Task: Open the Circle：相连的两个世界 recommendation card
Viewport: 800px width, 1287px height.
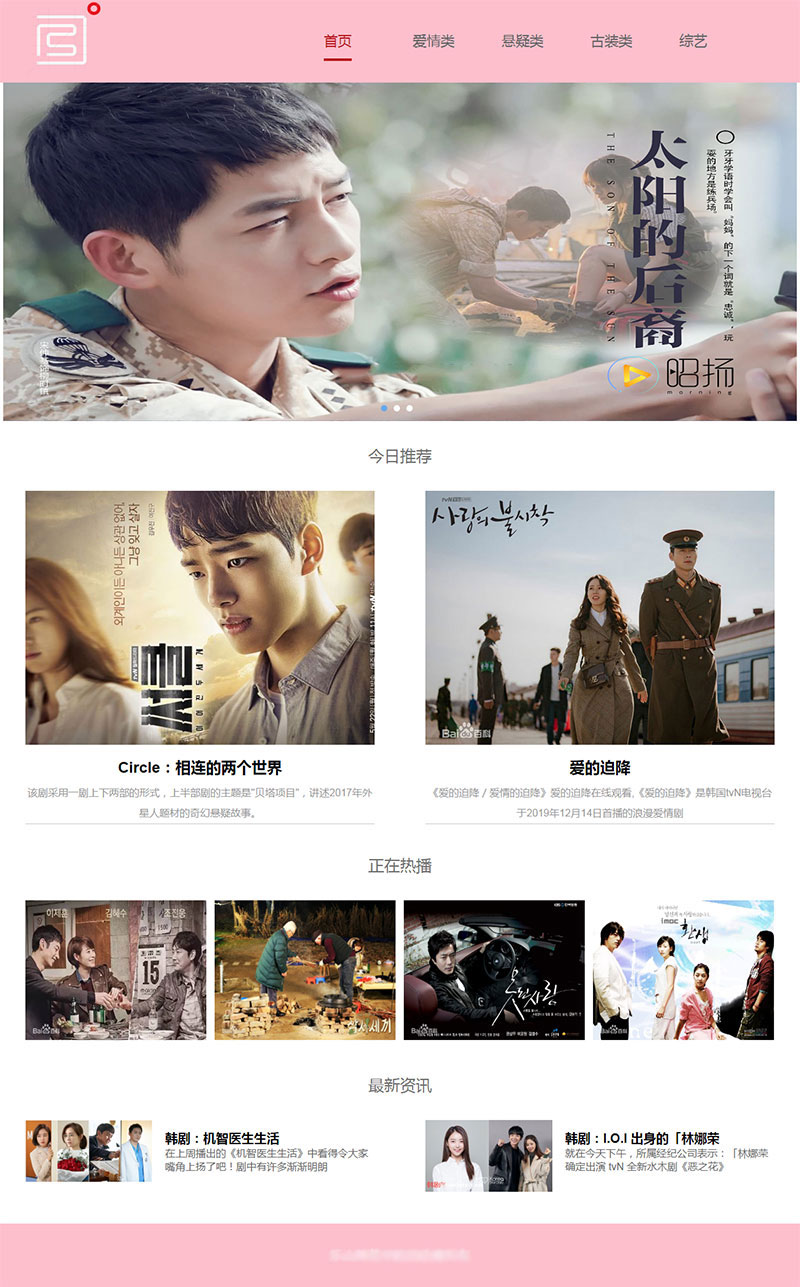Action: (x=200, y=617)
